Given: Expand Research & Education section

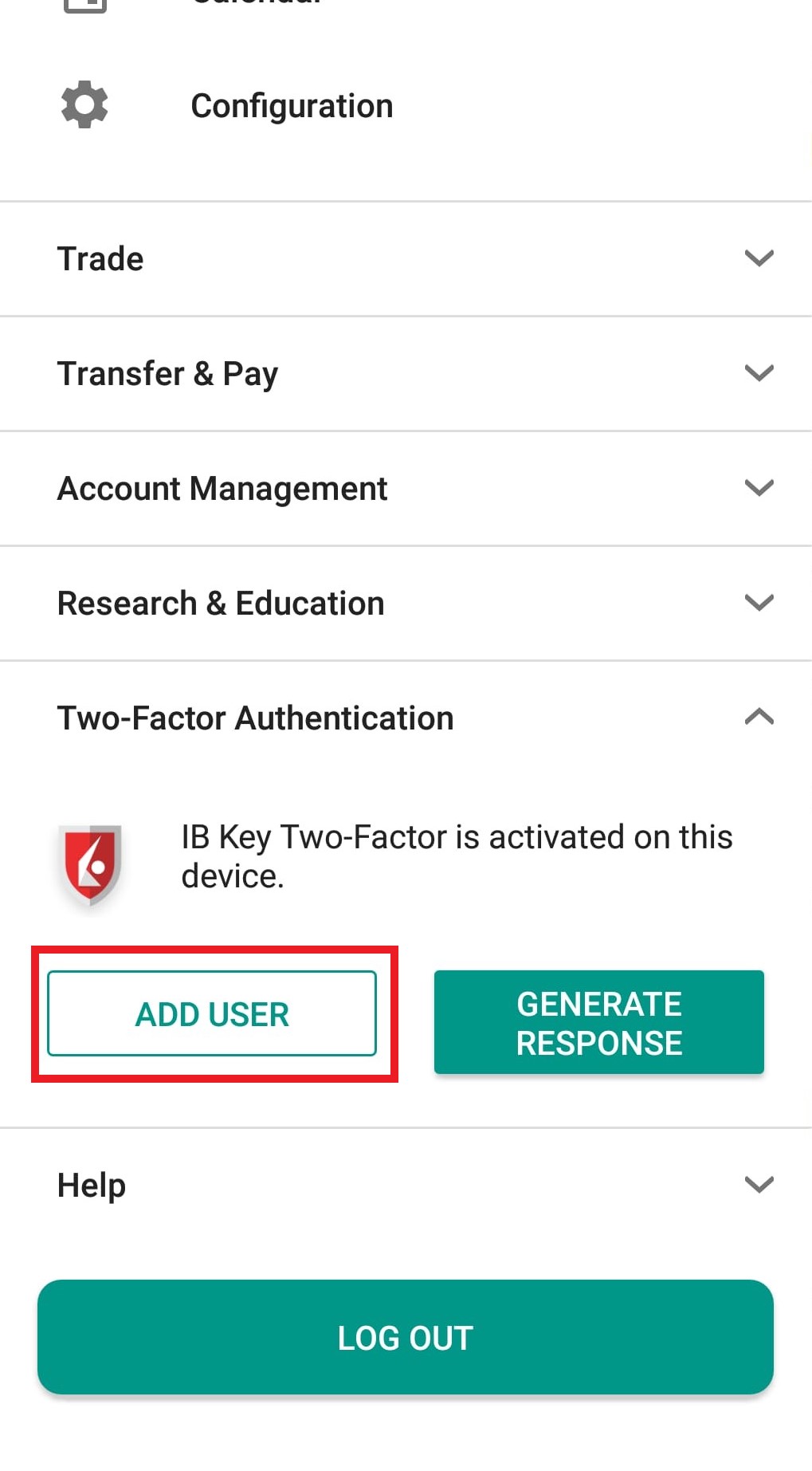Looking at the screenshot, I should click(406, 604).
